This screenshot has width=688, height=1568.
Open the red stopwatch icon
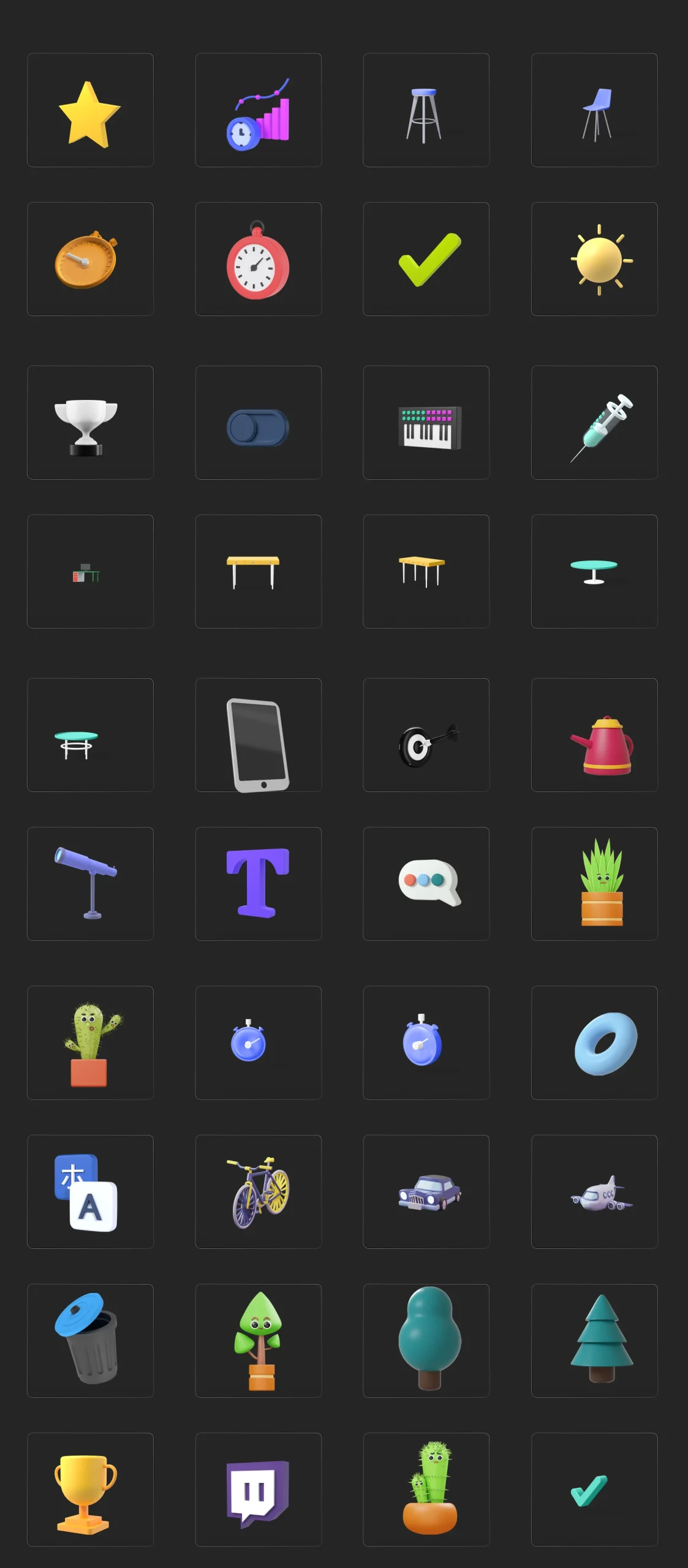tap(258, 259)
